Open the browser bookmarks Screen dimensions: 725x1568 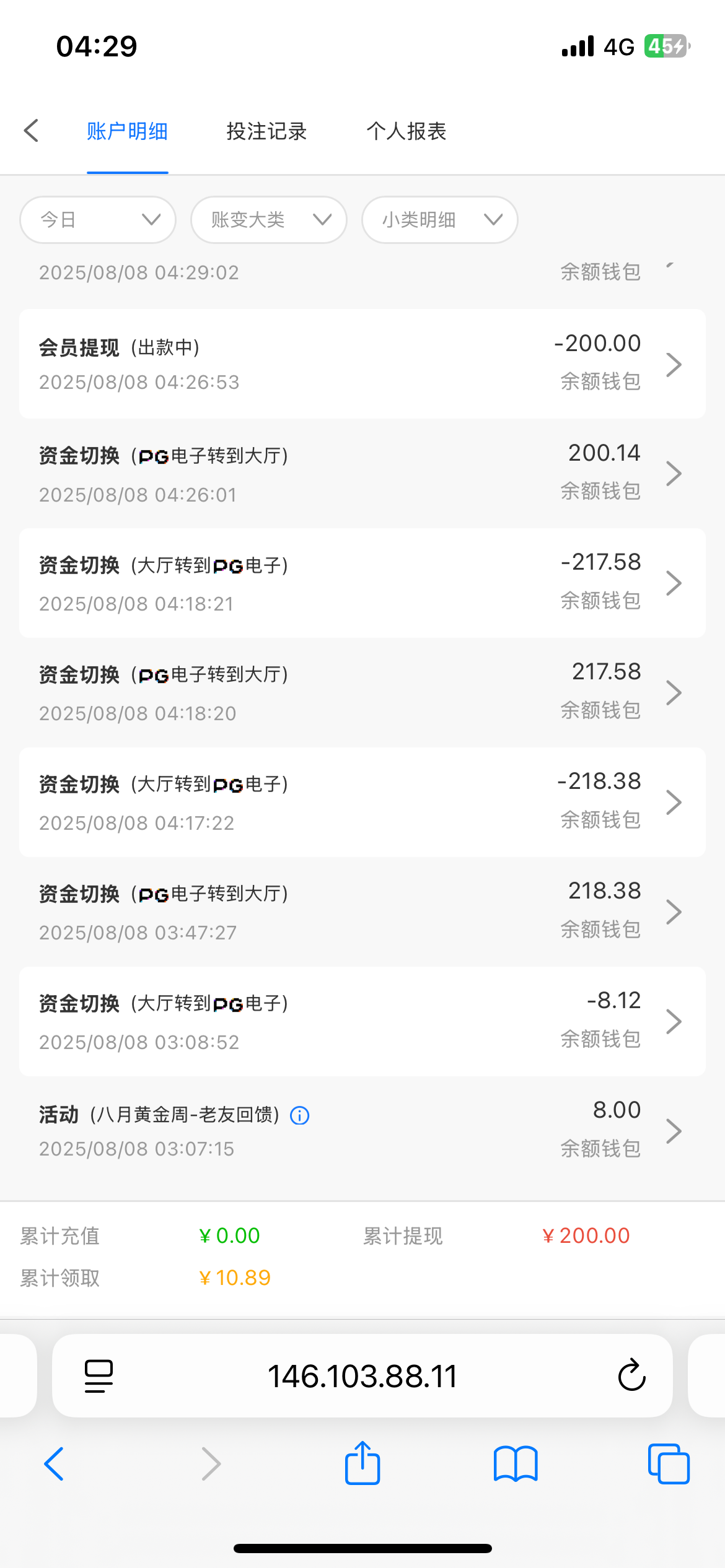click(x=516, y=1464)
